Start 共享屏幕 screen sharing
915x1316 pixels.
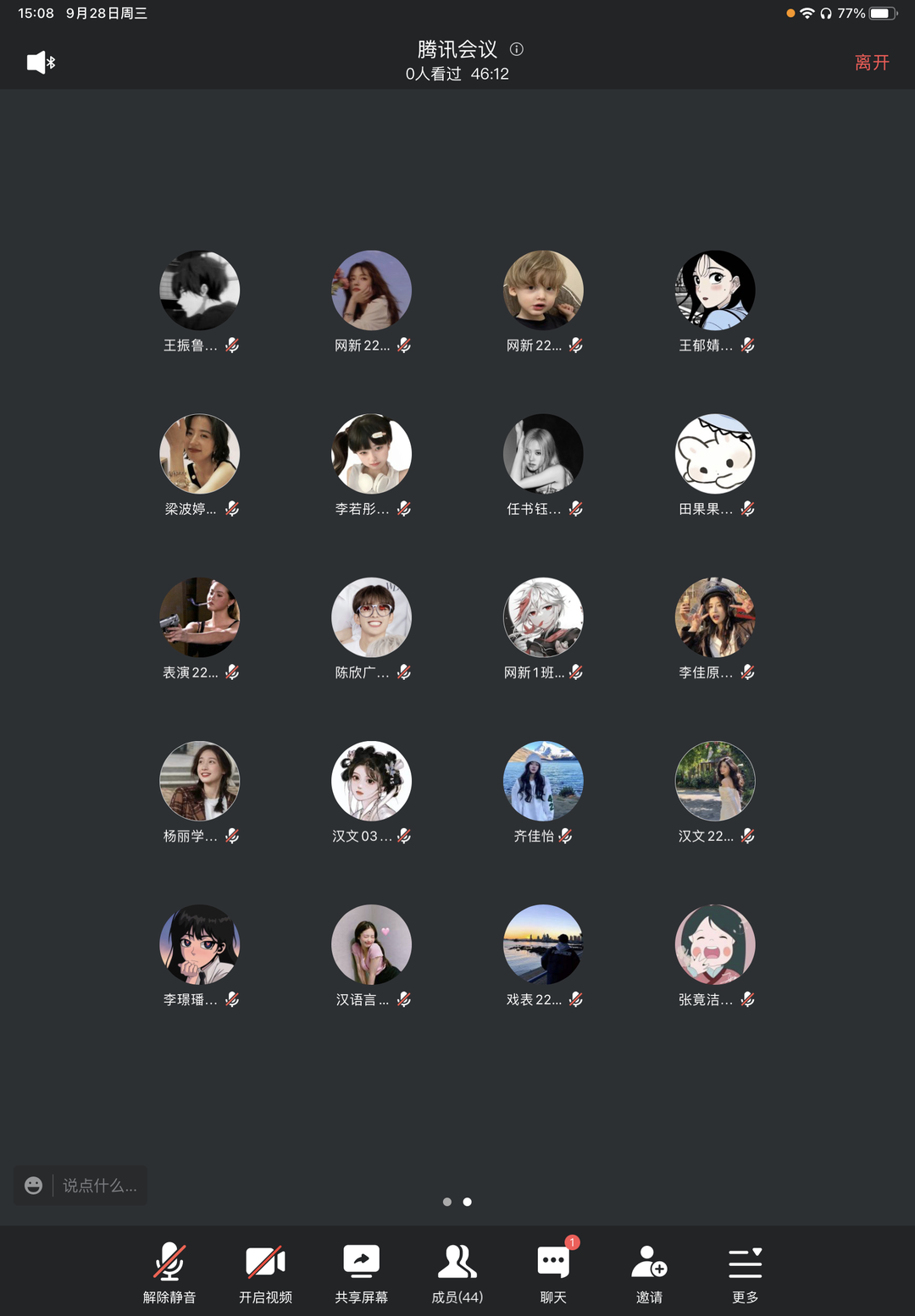361,1272
